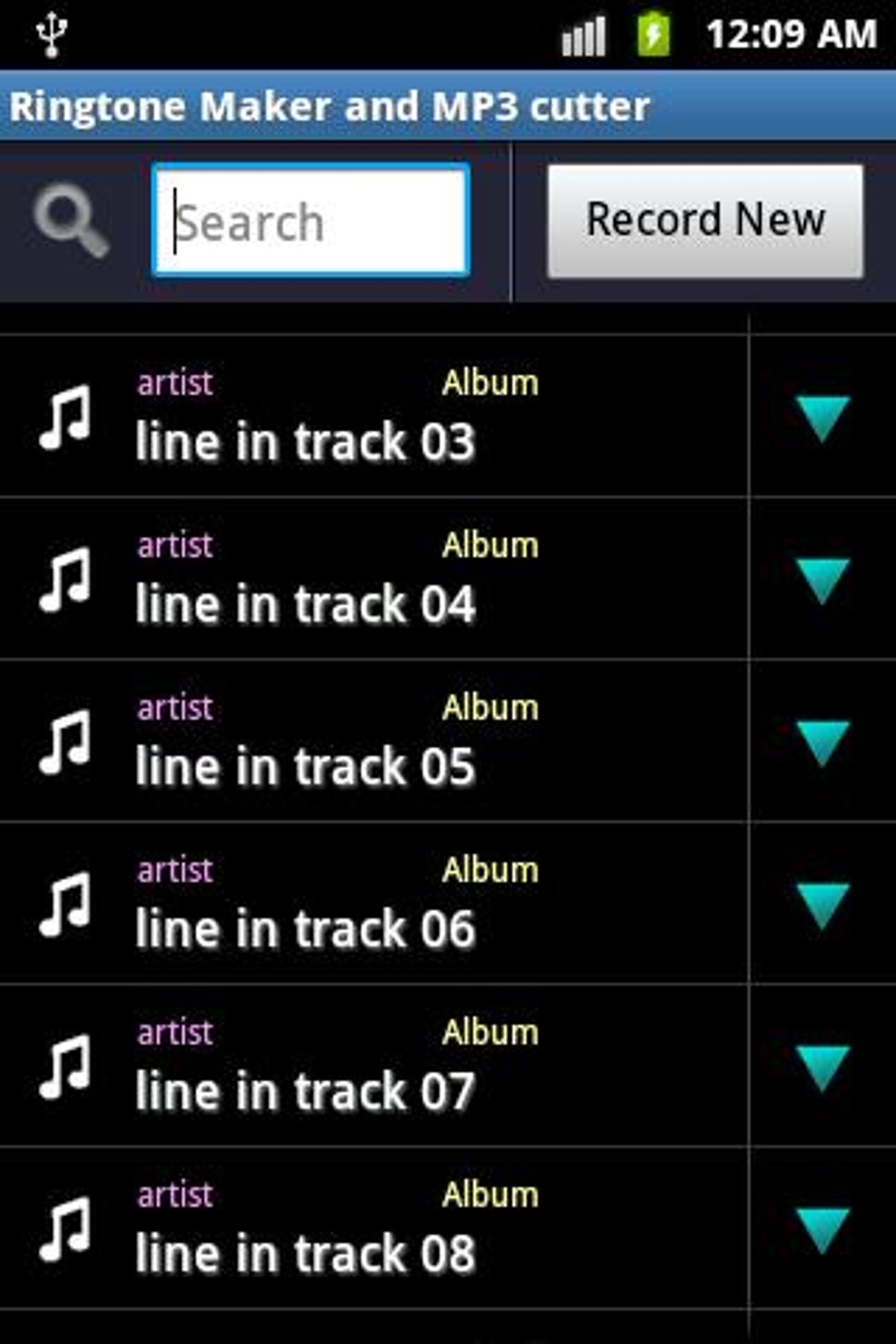Open line in track 05
Viewport: 896px width, 1344px height.
click(305, 767)
